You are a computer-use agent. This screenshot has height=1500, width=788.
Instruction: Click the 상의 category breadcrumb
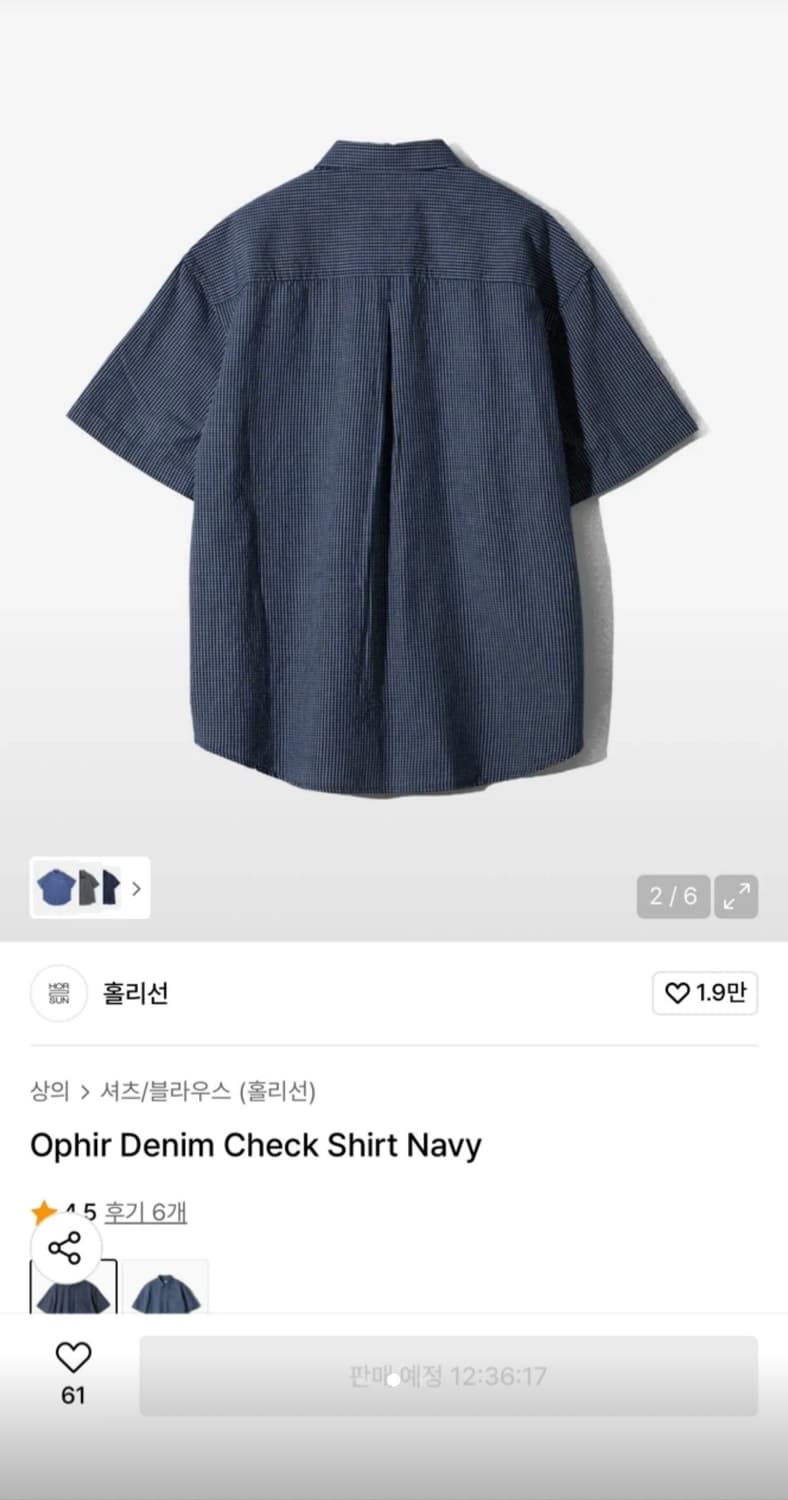[48, 1093]
